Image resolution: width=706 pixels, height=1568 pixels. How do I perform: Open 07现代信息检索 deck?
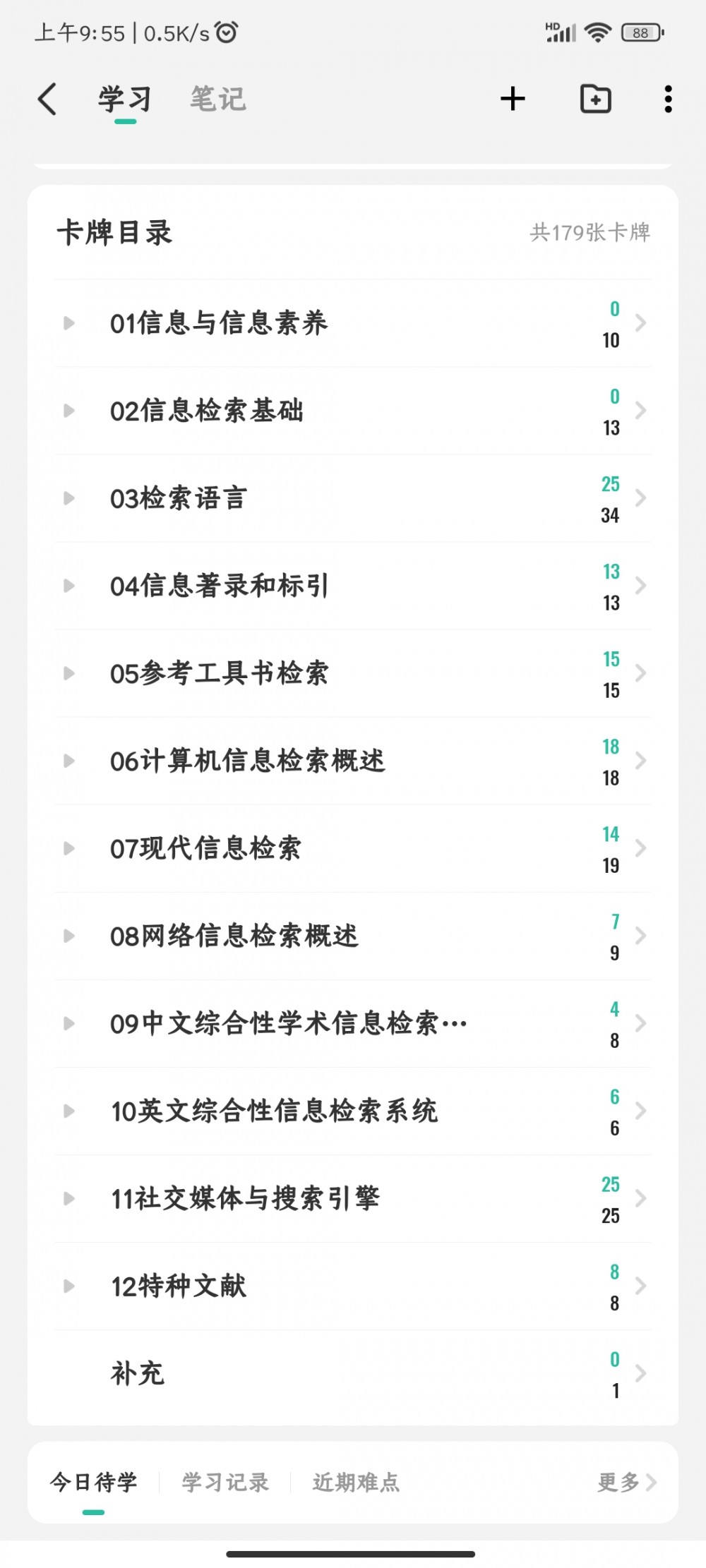tap(353, 848)
